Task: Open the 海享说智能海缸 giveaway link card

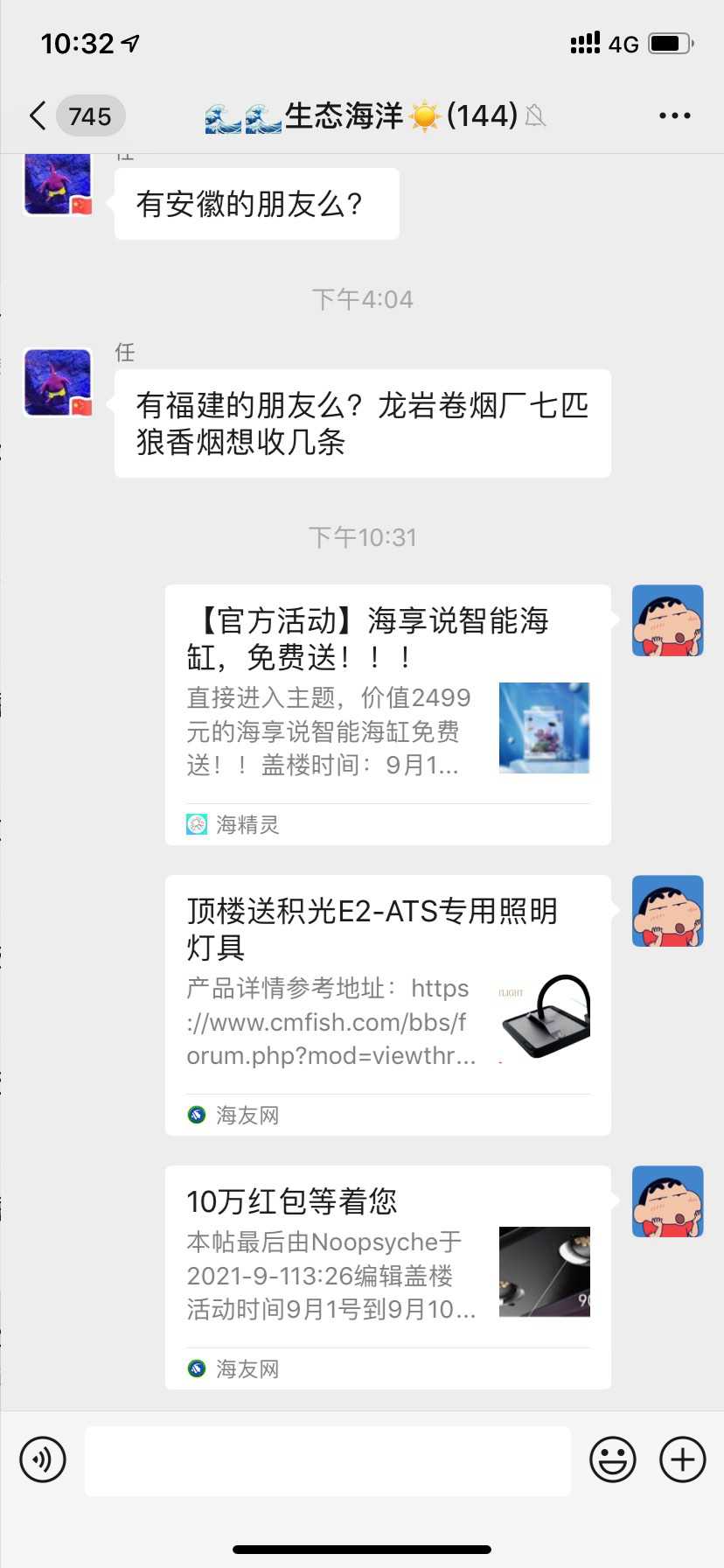Action: (x=387, y=713)
